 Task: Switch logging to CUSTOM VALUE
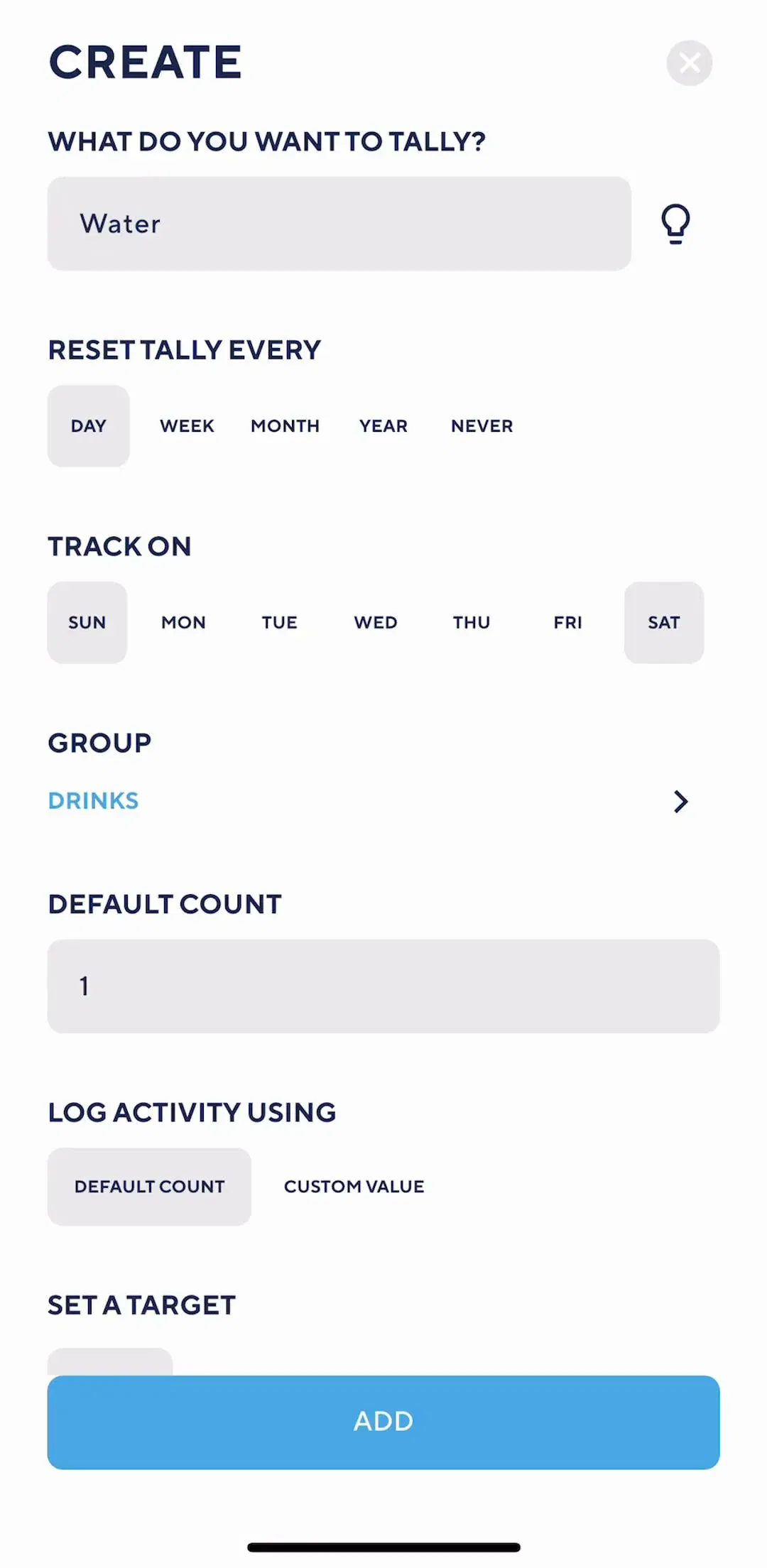[354, 1187]
